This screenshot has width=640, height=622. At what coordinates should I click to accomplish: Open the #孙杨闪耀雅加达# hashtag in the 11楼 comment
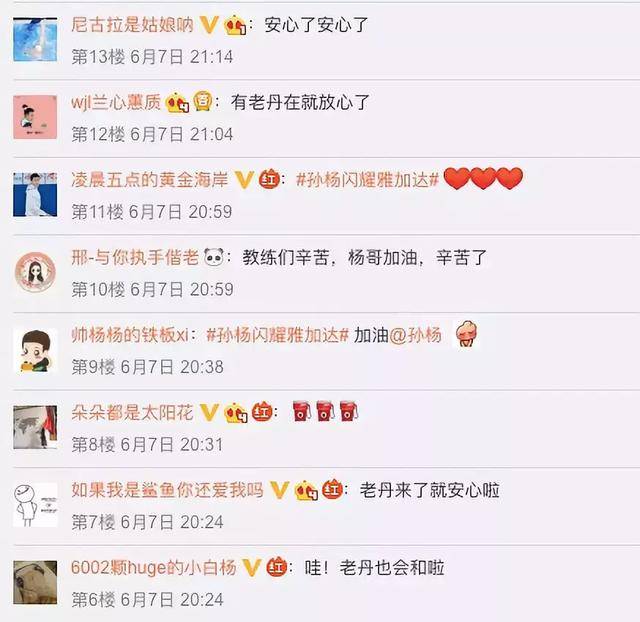(x=367, y=180)
